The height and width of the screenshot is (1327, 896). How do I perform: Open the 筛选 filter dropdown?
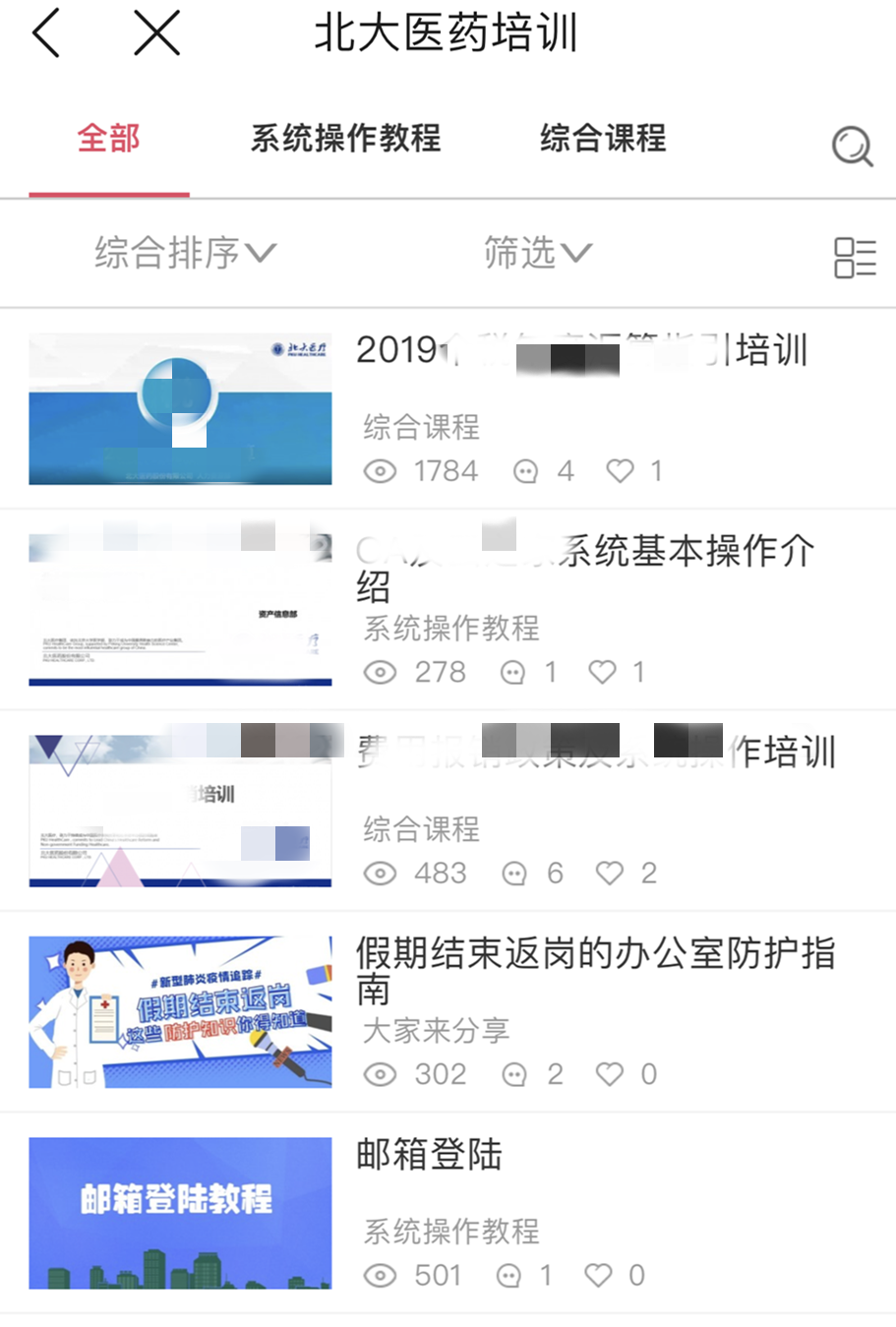(x=537, y=253)
